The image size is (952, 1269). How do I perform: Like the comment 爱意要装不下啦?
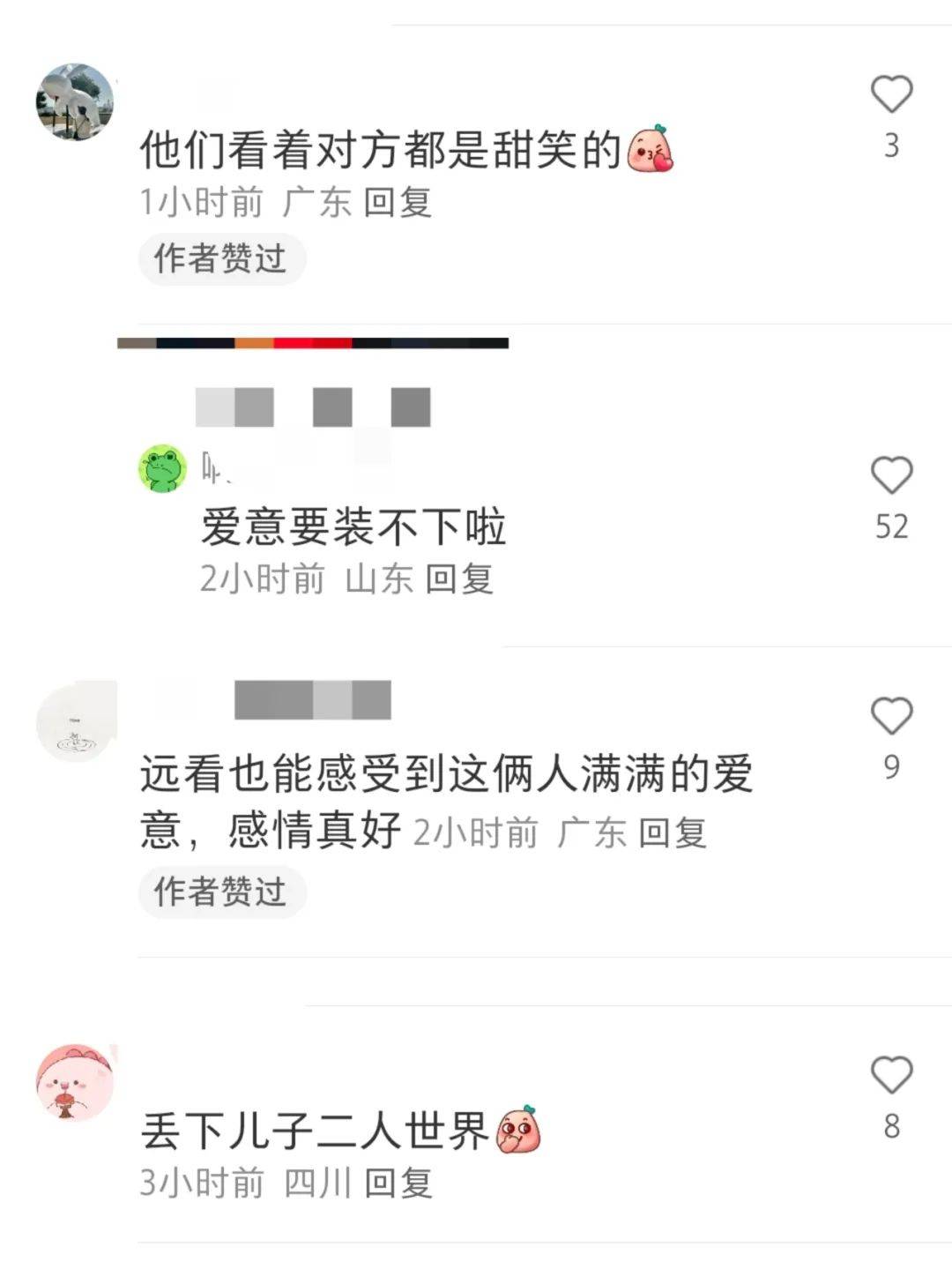(891, 476)
